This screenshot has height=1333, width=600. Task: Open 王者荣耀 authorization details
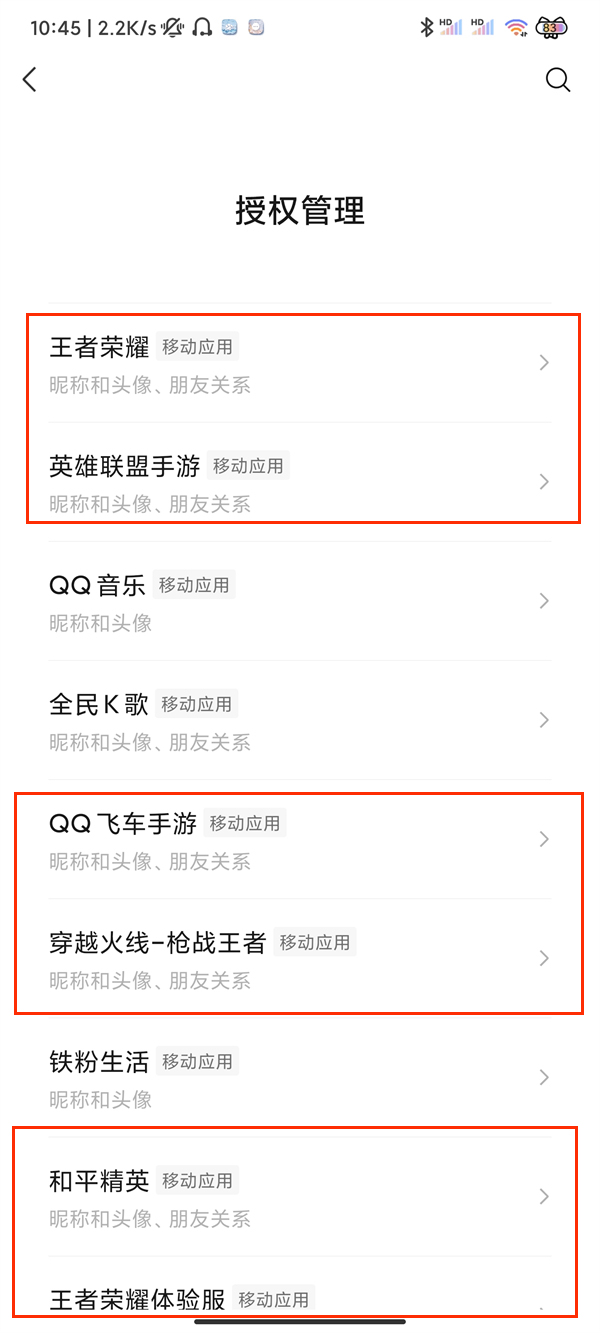point(300,364)
